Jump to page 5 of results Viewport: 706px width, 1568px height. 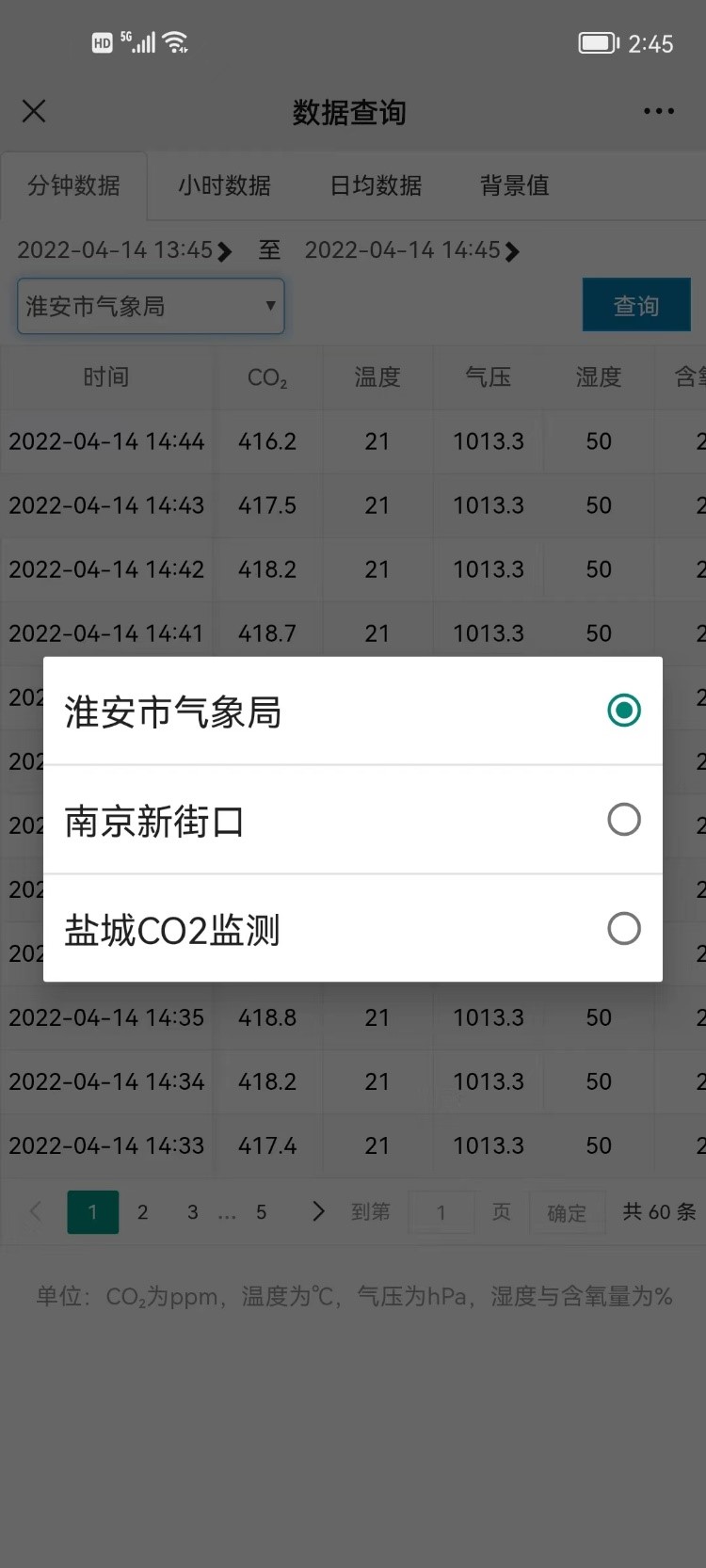tap(261, 1212)
